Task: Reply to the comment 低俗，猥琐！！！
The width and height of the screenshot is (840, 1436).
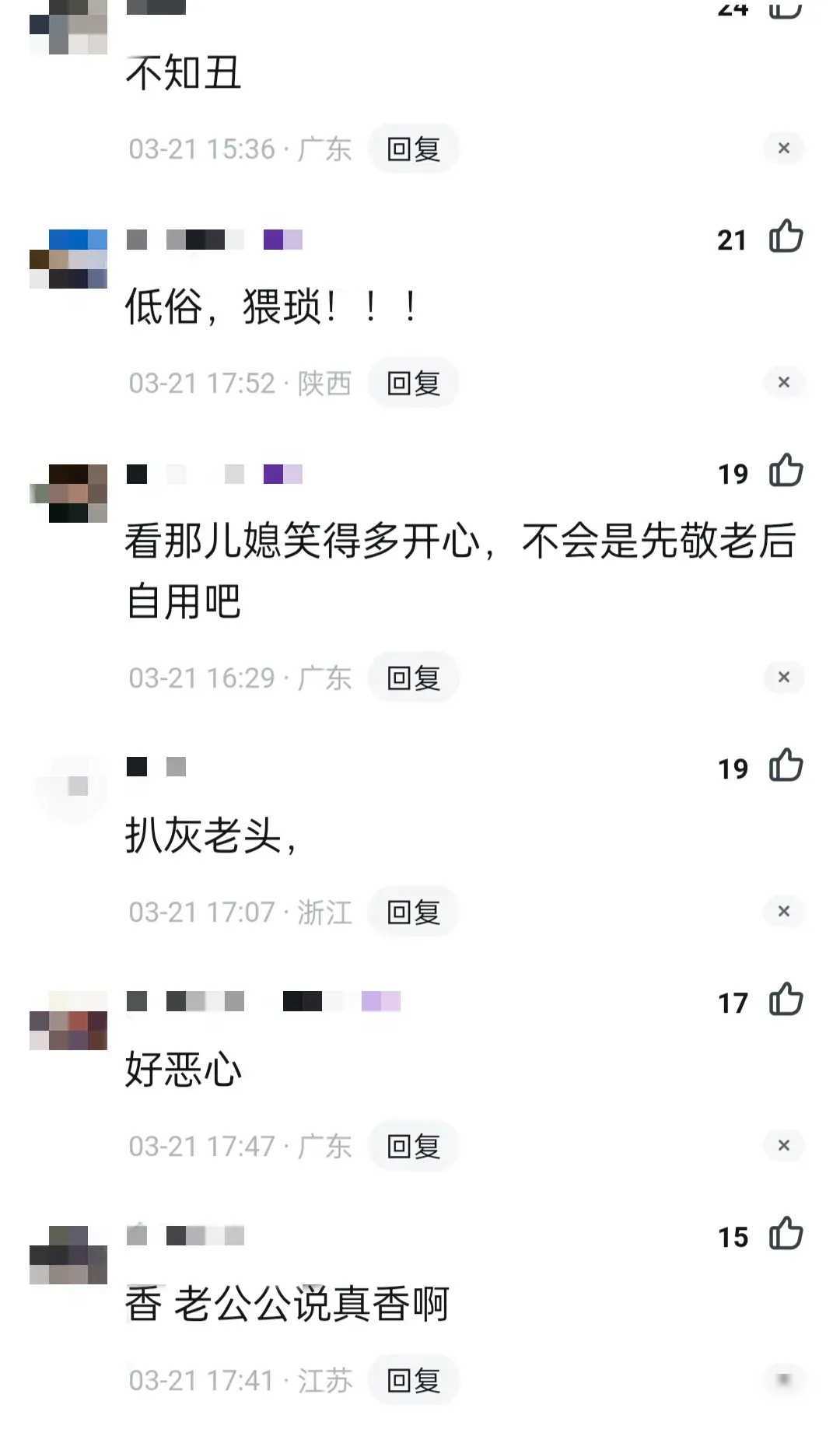Action: tap(413, 383)
